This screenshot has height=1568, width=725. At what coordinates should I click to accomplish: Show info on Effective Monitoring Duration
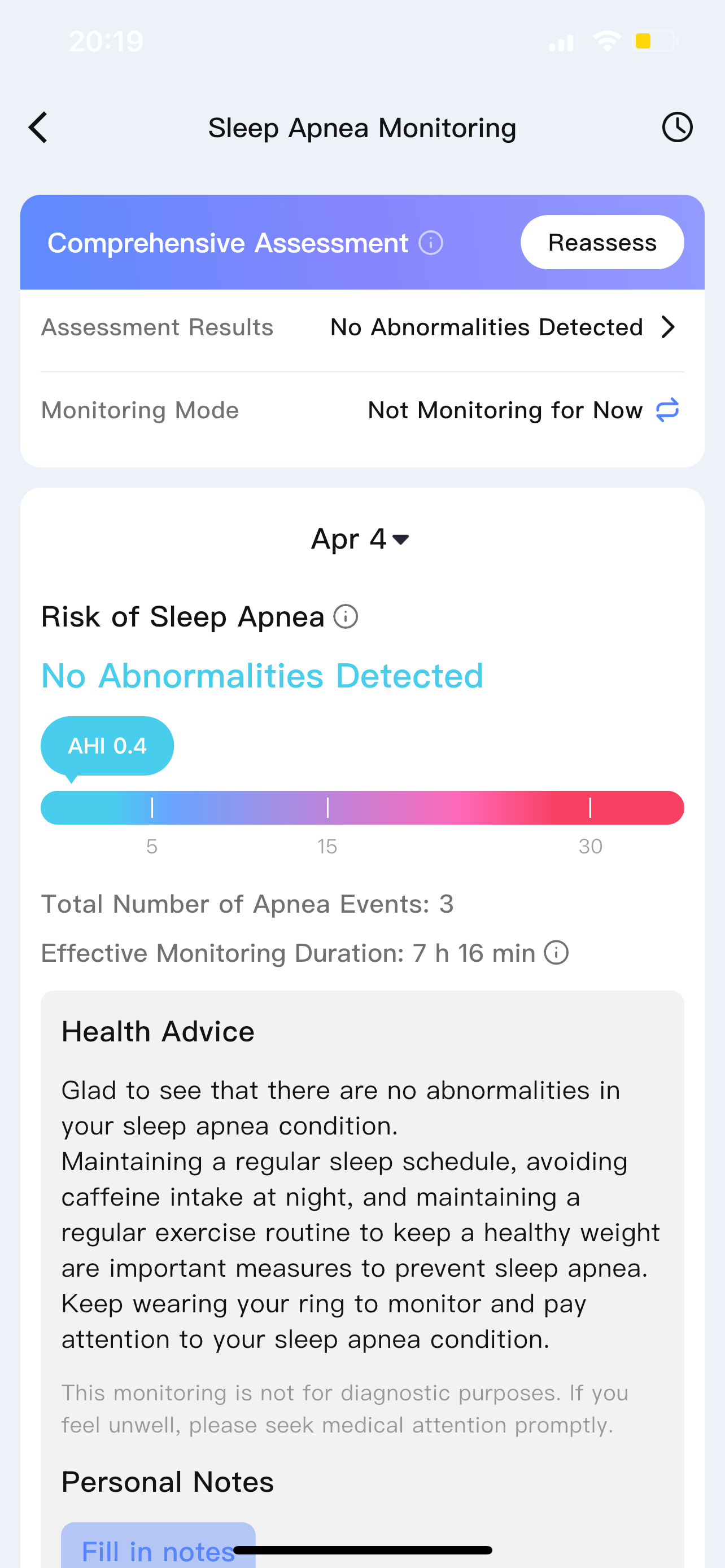tap(556, 953)
